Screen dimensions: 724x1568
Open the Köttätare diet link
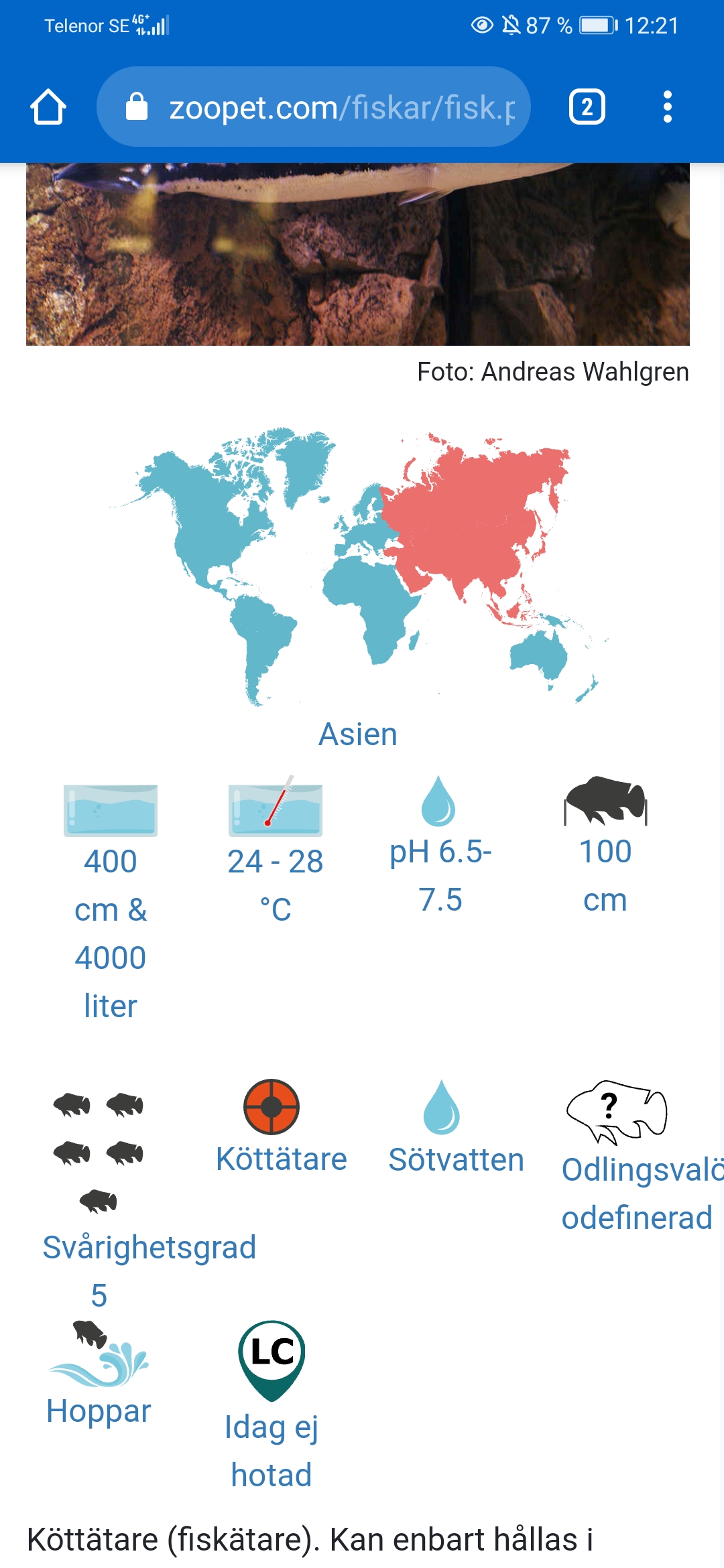(x=281, y=1159)
